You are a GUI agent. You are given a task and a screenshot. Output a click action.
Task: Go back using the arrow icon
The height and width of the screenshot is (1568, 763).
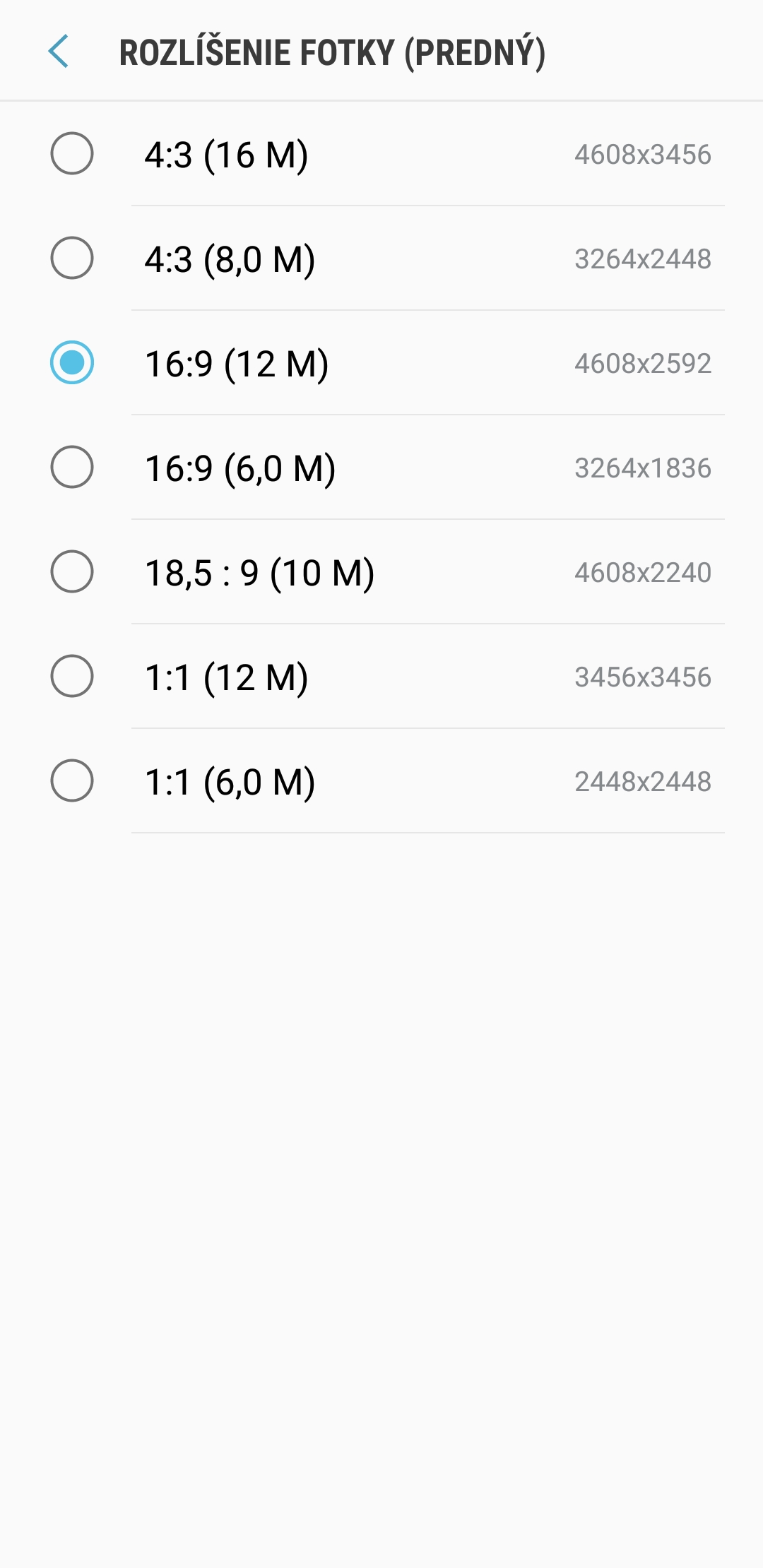click(x=59, y=52)
